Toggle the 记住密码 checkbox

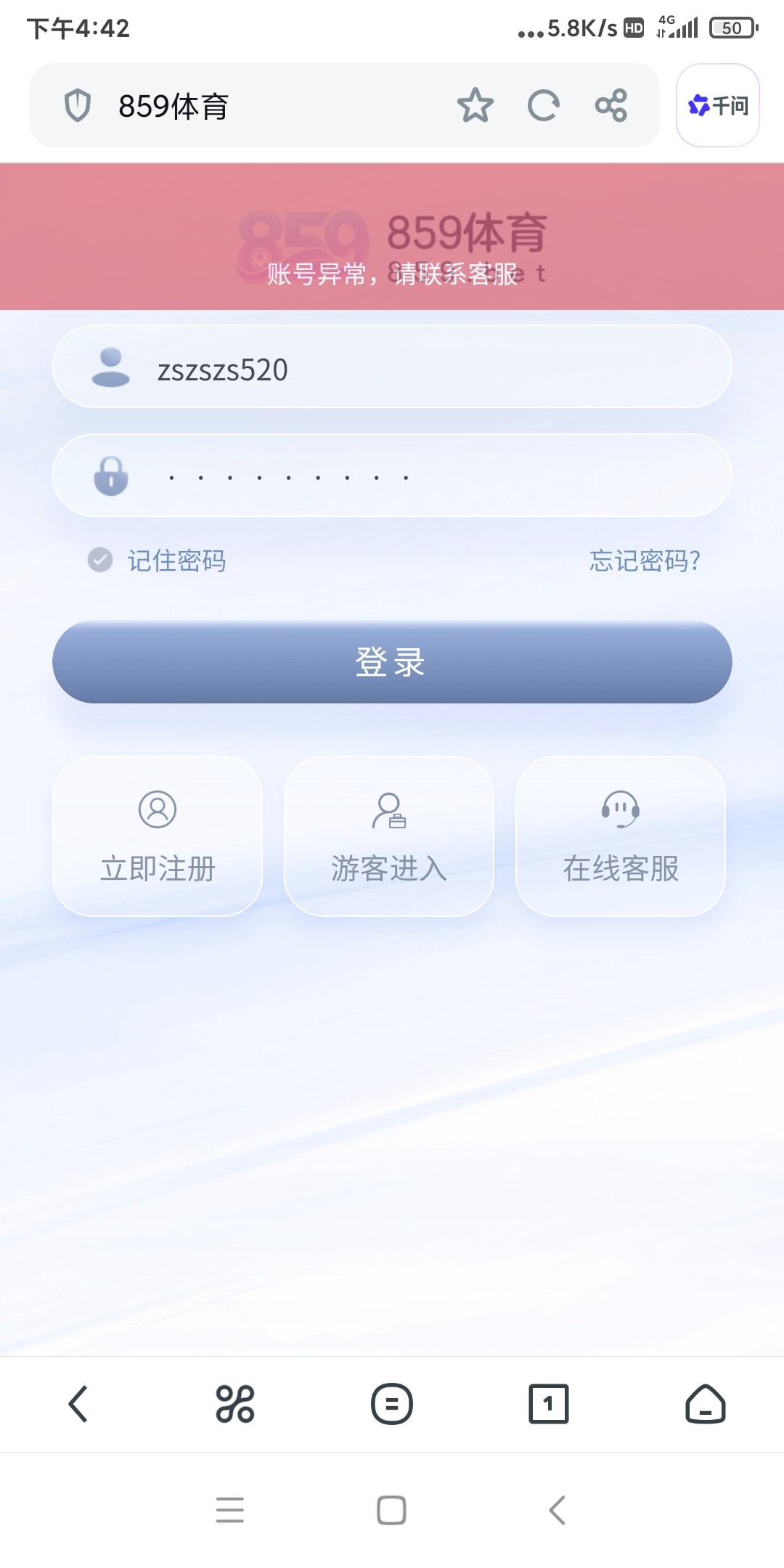click(x=100, y=560)
